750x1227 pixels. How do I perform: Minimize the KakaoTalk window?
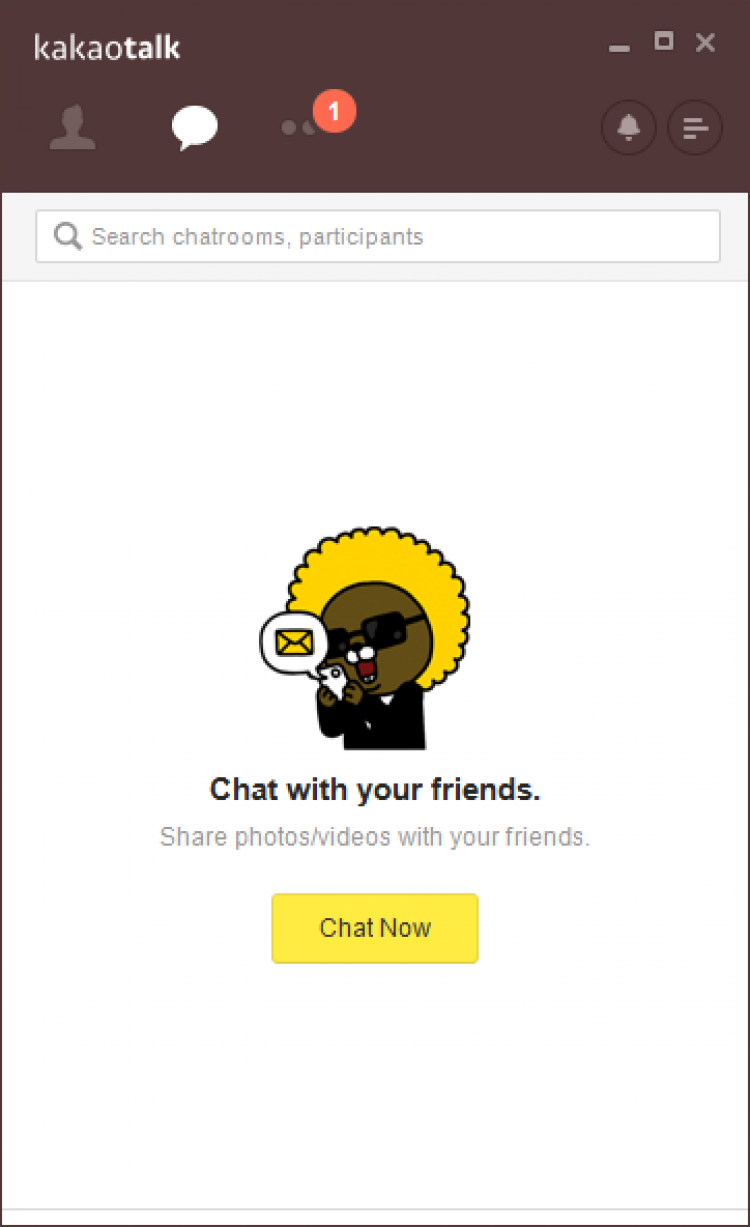620,46
